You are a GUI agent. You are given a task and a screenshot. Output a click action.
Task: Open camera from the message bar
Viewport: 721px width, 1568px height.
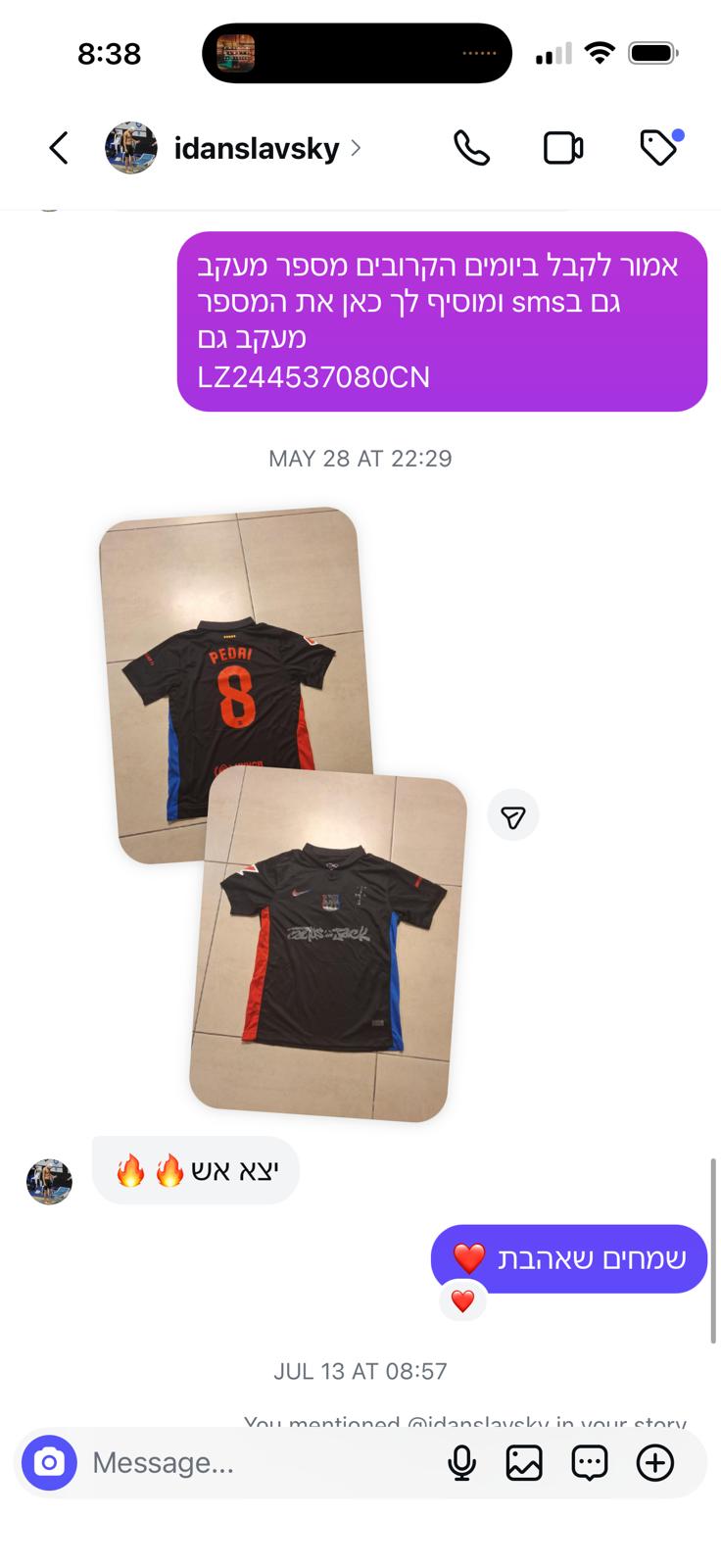(49, 1463)
